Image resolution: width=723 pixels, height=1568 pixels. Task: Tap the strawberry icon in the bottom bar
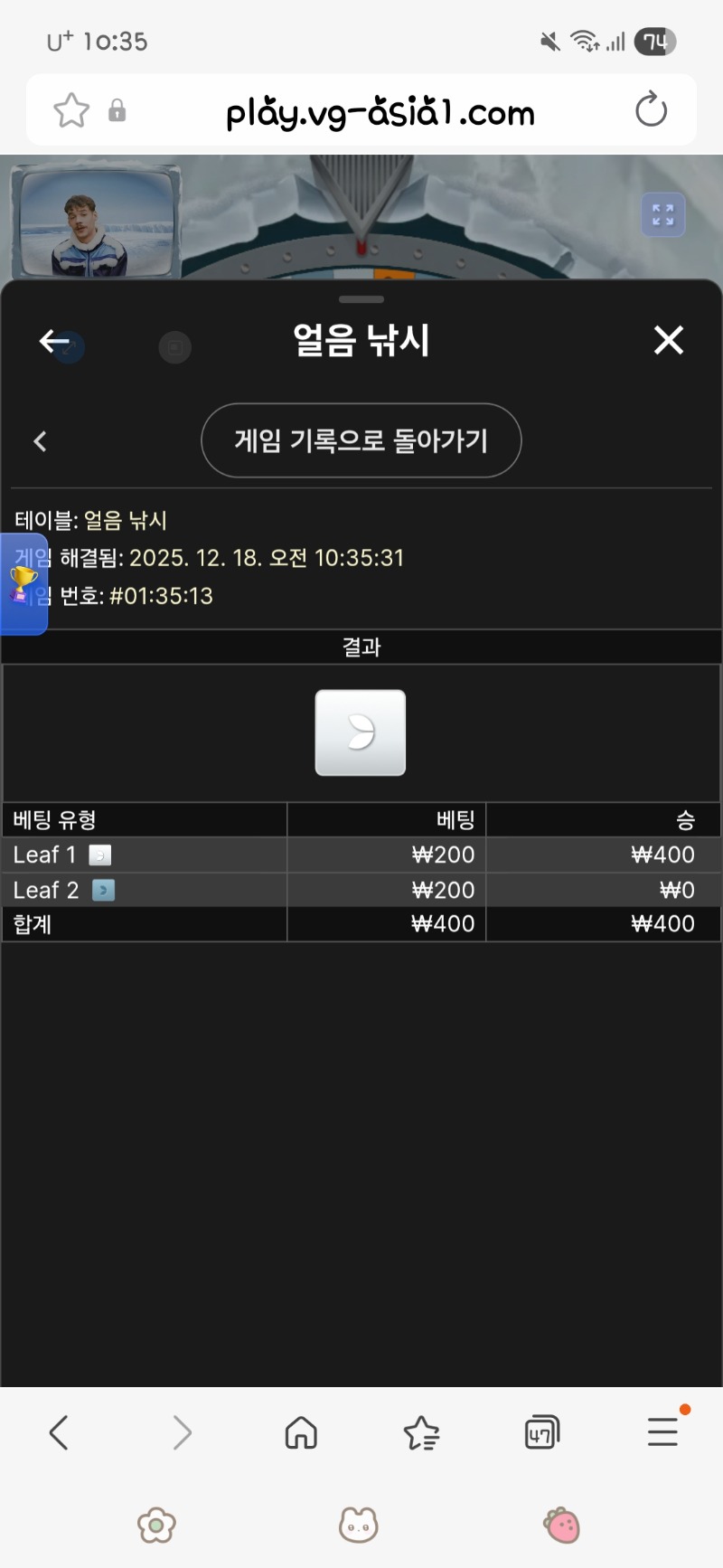(561, 1525)
